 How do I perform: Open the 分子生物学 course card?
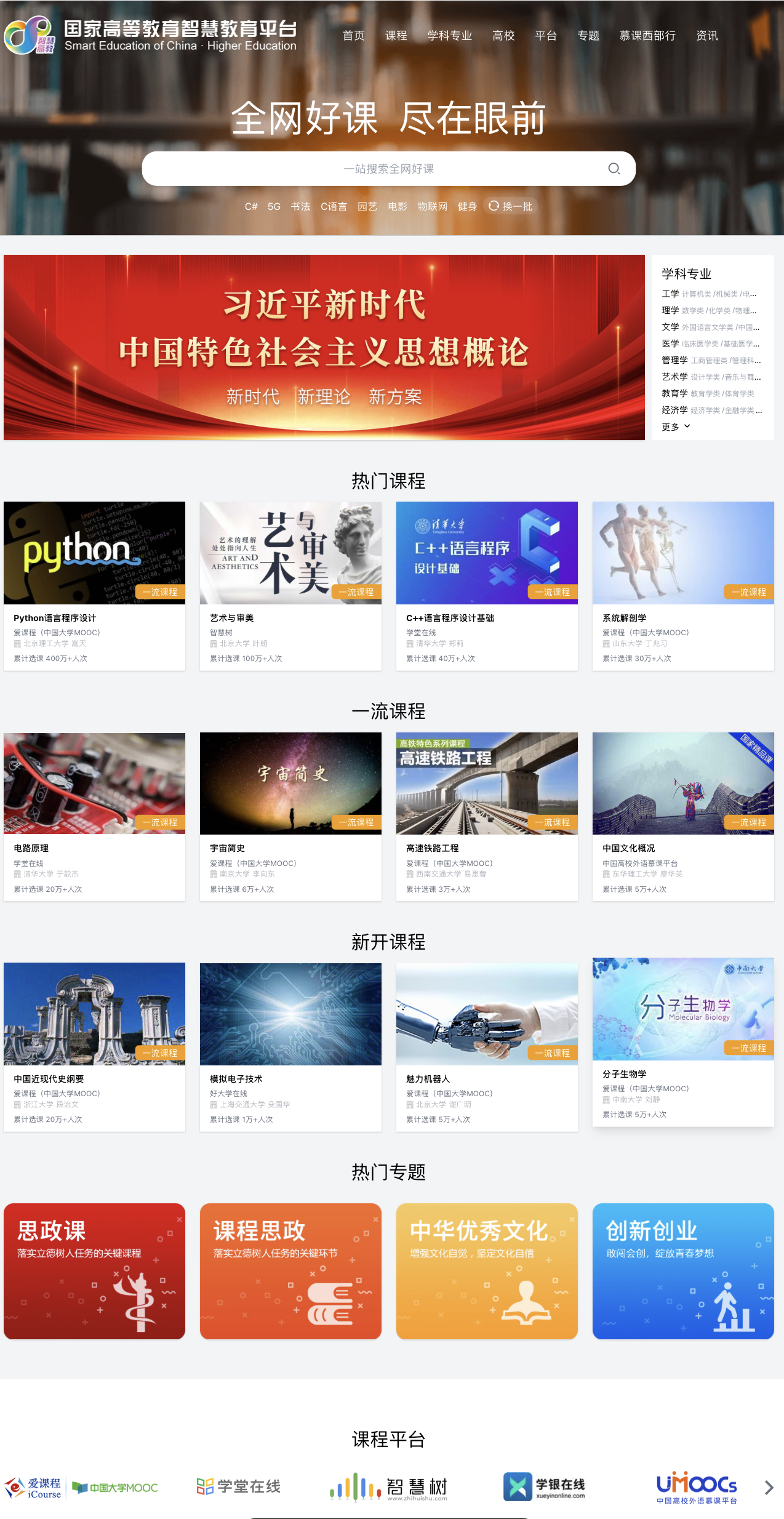pyautogui.click(x=683, y=1042)
